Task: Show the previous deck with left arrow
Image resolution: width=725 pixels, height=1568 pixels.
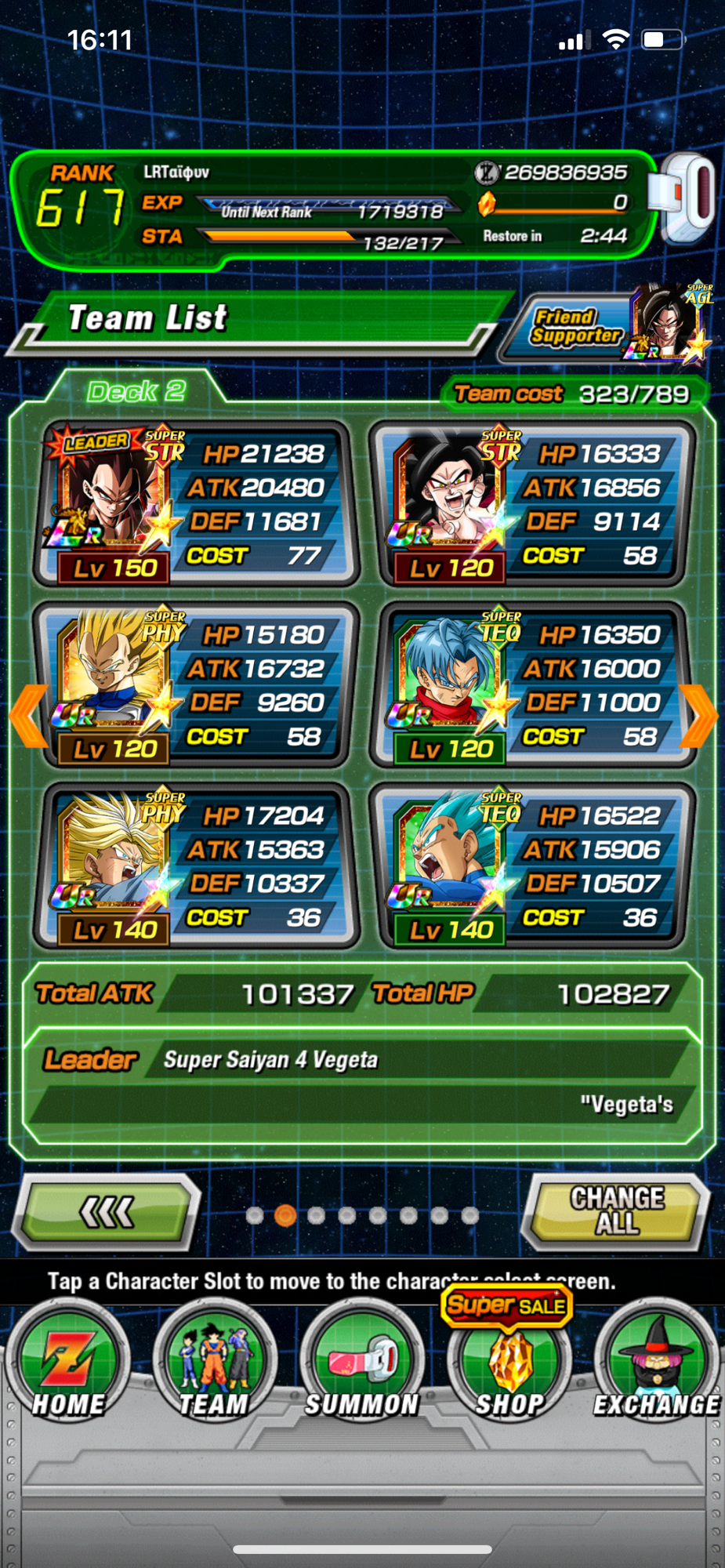Action: click(28, 715)
